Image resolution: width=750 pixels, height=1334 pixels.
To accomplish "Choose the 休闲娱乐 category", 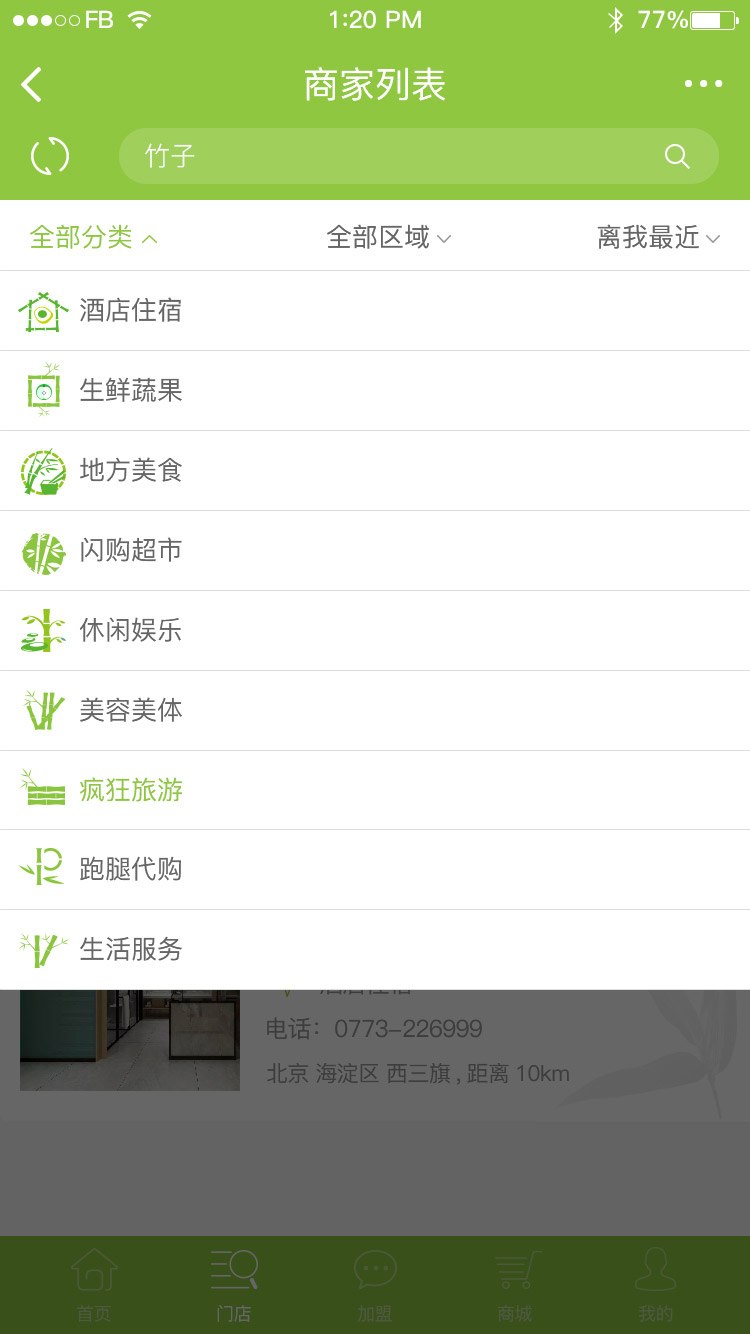I will tap(130, 631).
